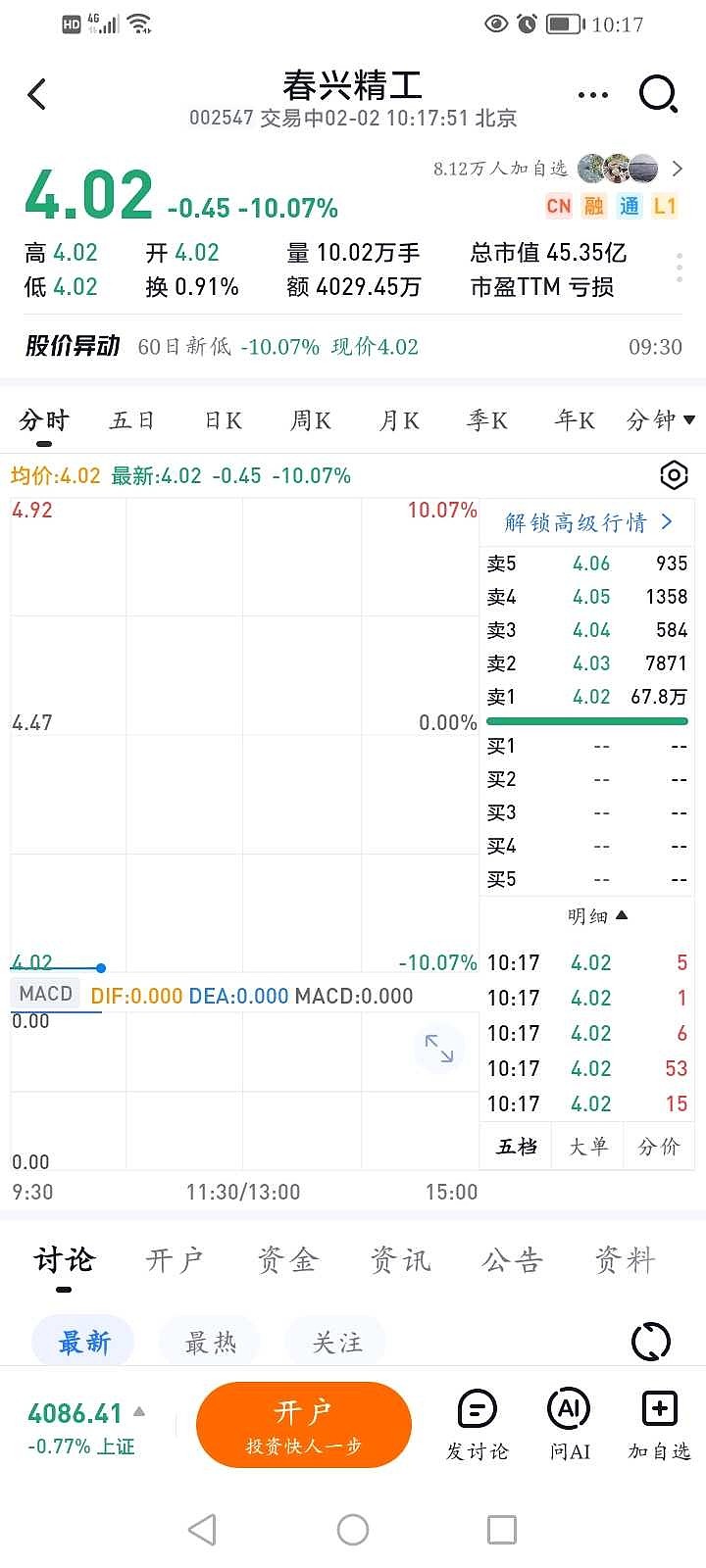Screen dimensions: 706x1568
Task: Tap the search magnifier icon
Action: pyautogui.click(x=659, y=94)
